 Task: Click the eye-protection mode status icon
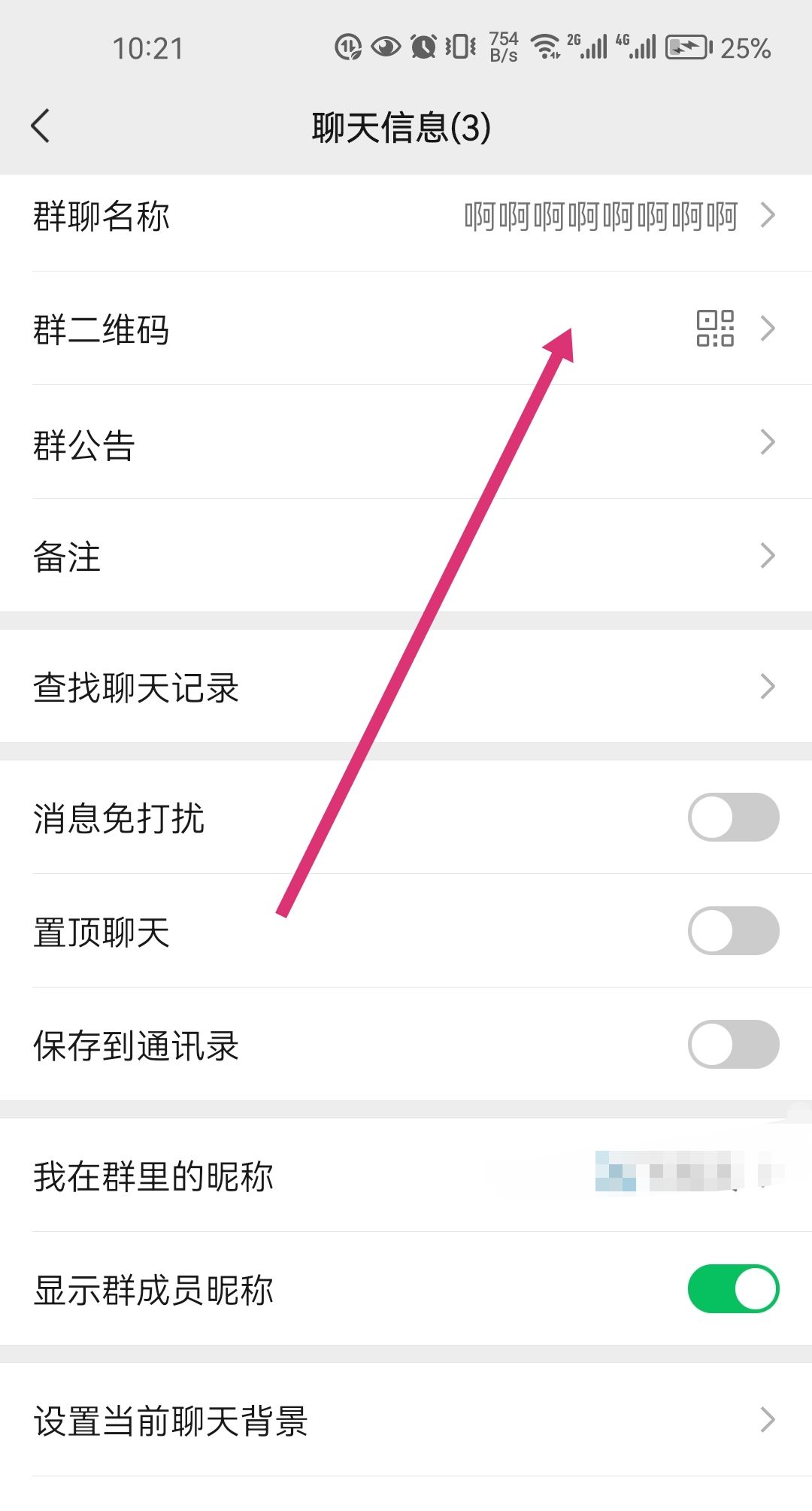(385, 47)
